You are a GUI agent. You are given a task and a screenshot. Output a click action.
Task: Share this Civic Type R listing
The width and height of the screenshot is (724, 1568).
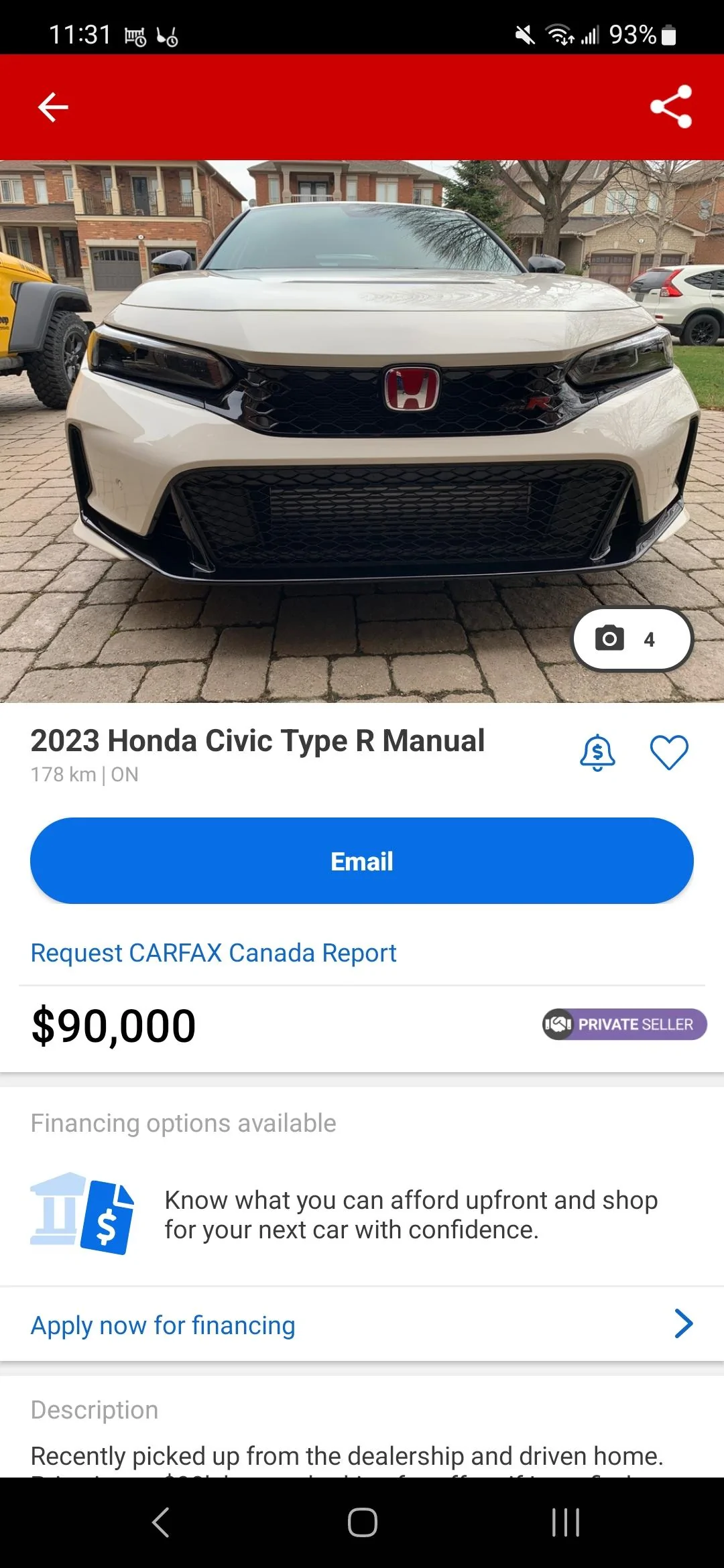[673, 107]
